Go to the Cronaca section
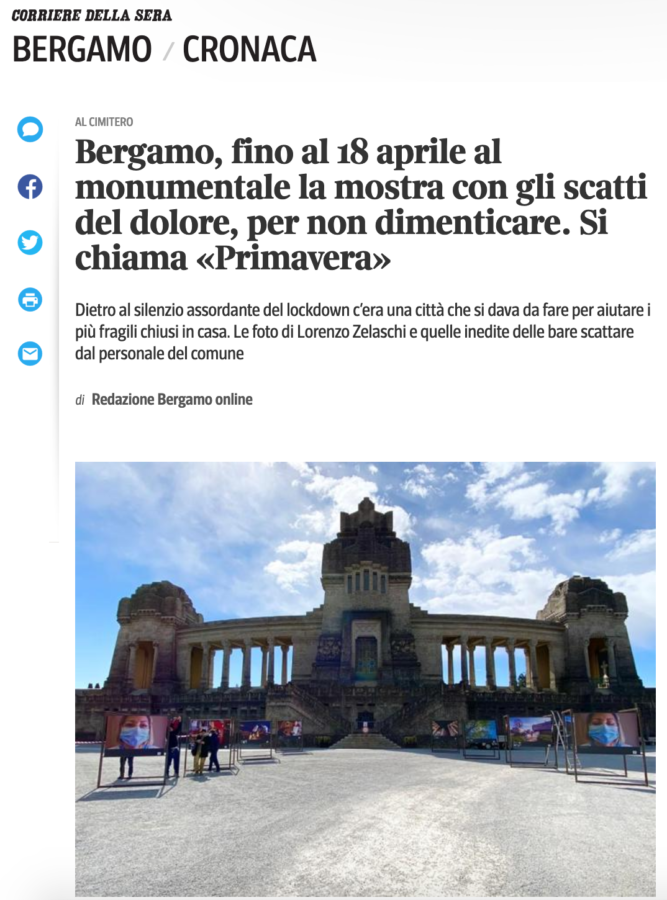 pyautogui.click(x=249, y=50)
